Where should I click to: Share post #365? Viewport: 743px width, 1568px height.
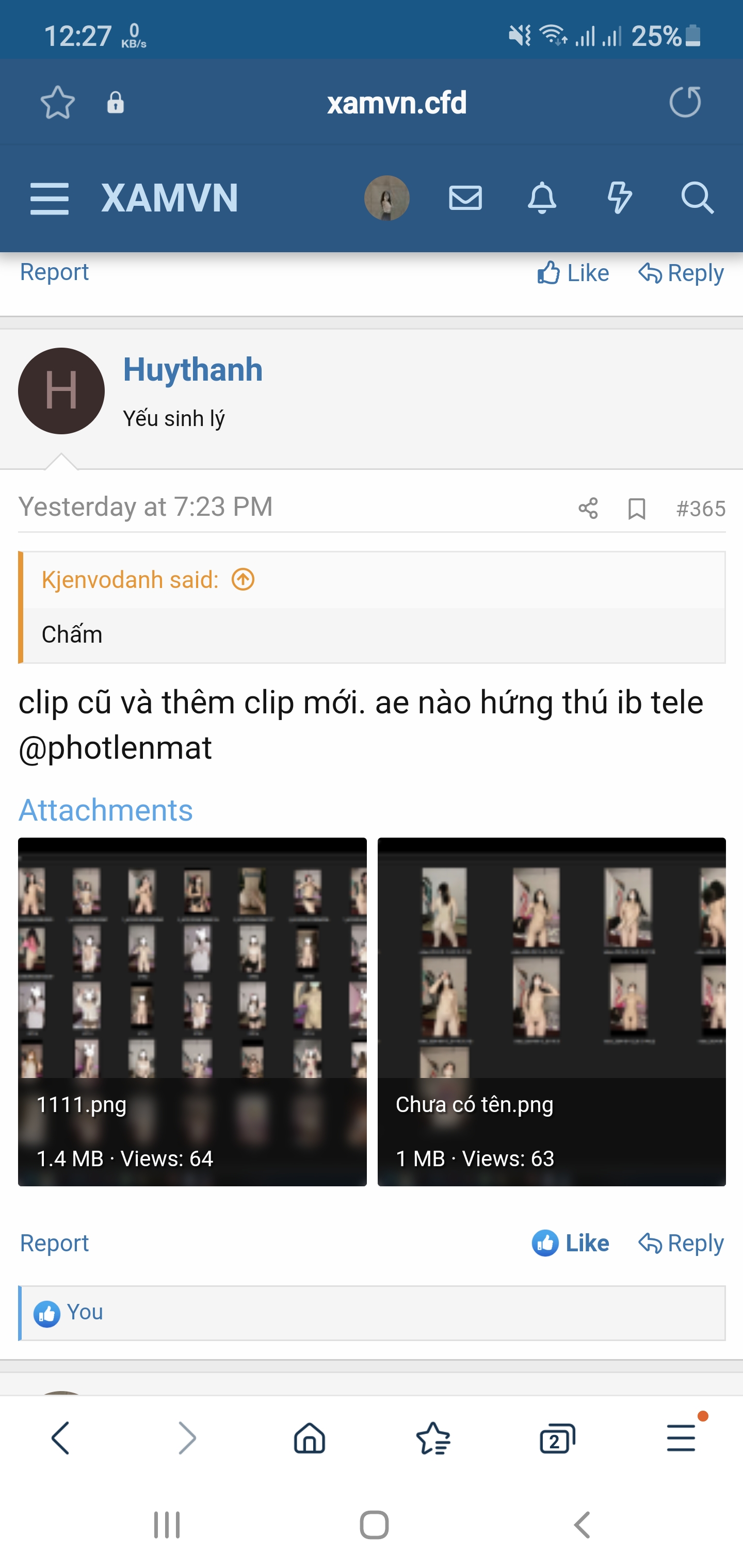(x=588, y=508)
